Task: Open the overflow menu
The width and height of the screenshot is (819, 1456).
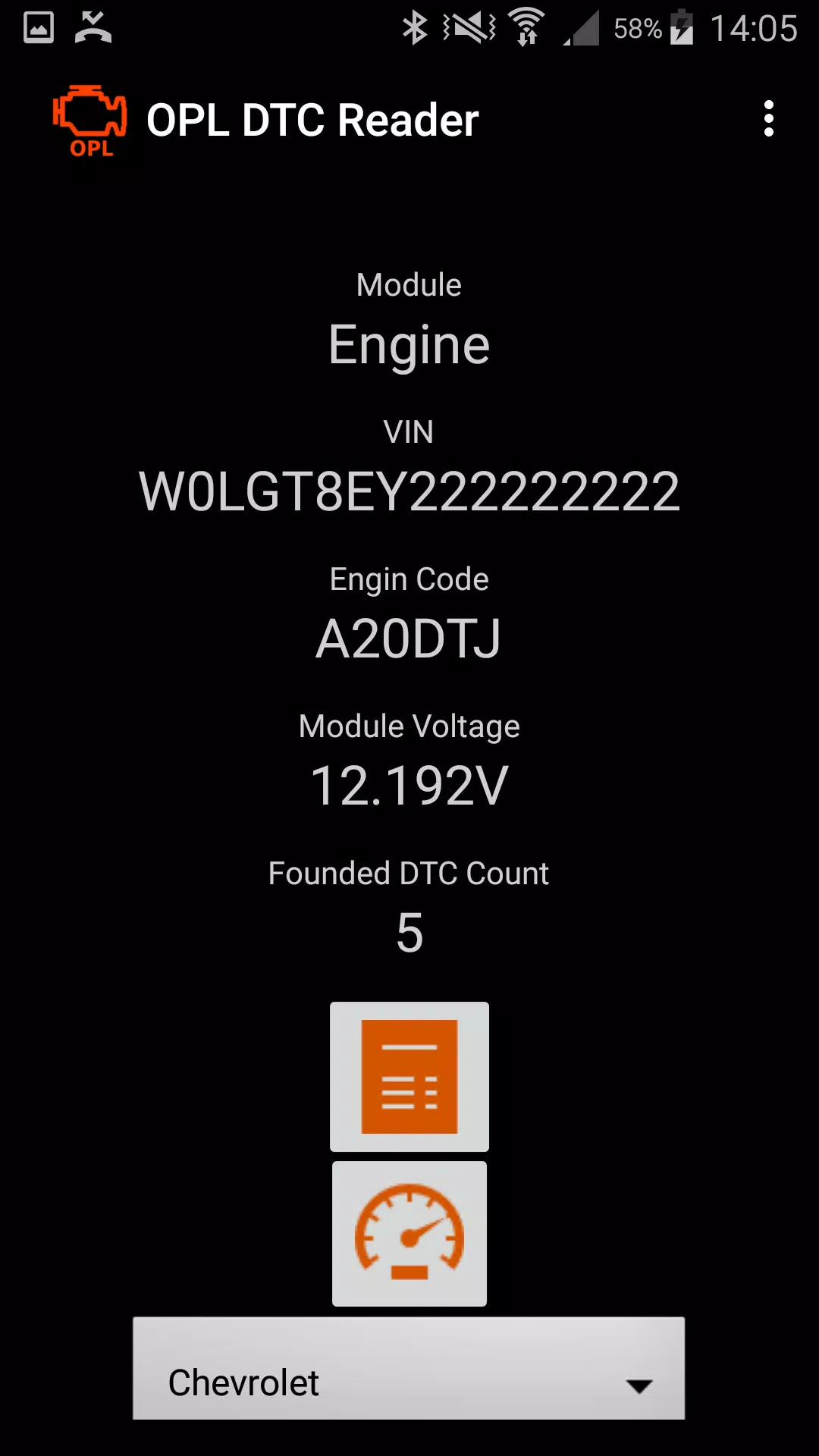Action: pyautogui.click(x=768, y=119)
